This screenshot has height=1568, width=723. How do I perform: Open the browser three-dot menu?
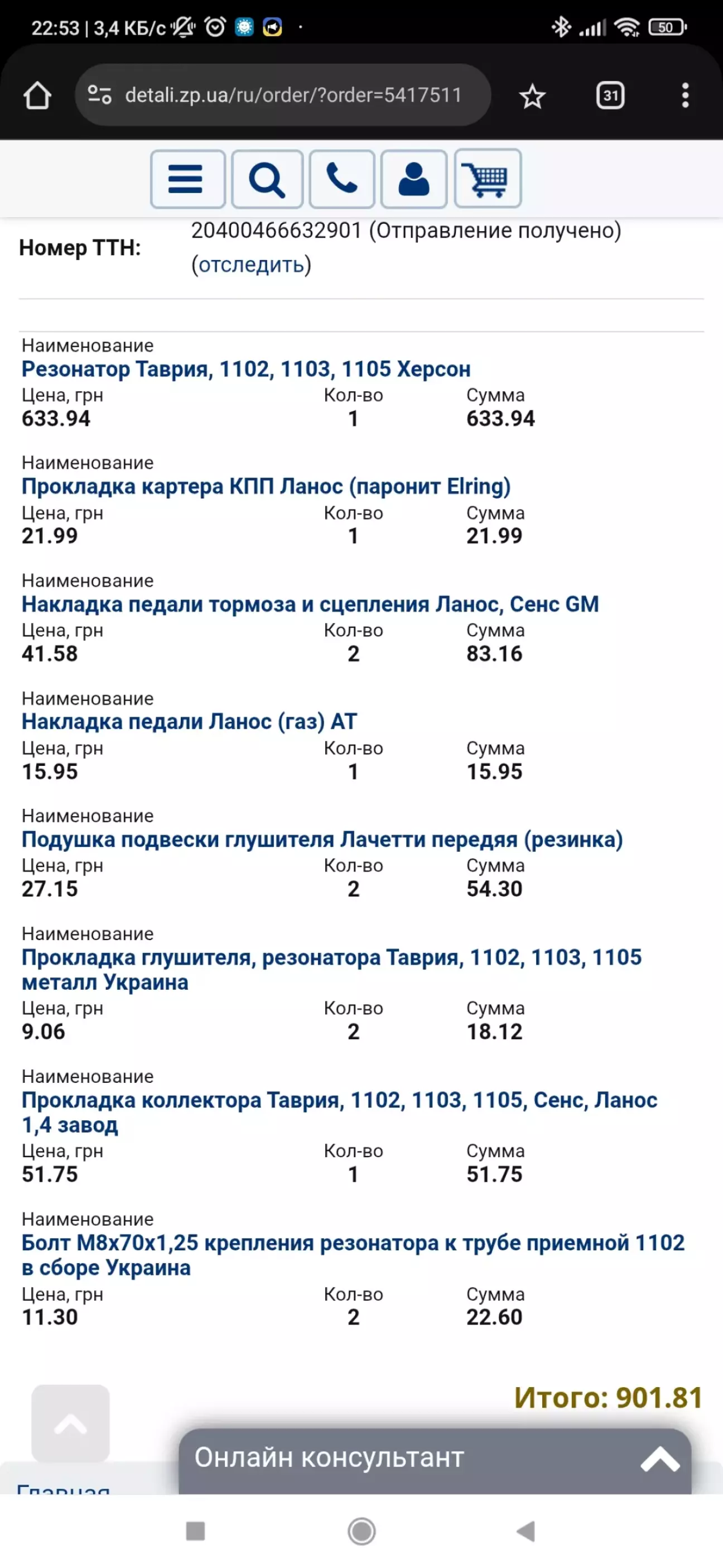click(x=685, y=95)
